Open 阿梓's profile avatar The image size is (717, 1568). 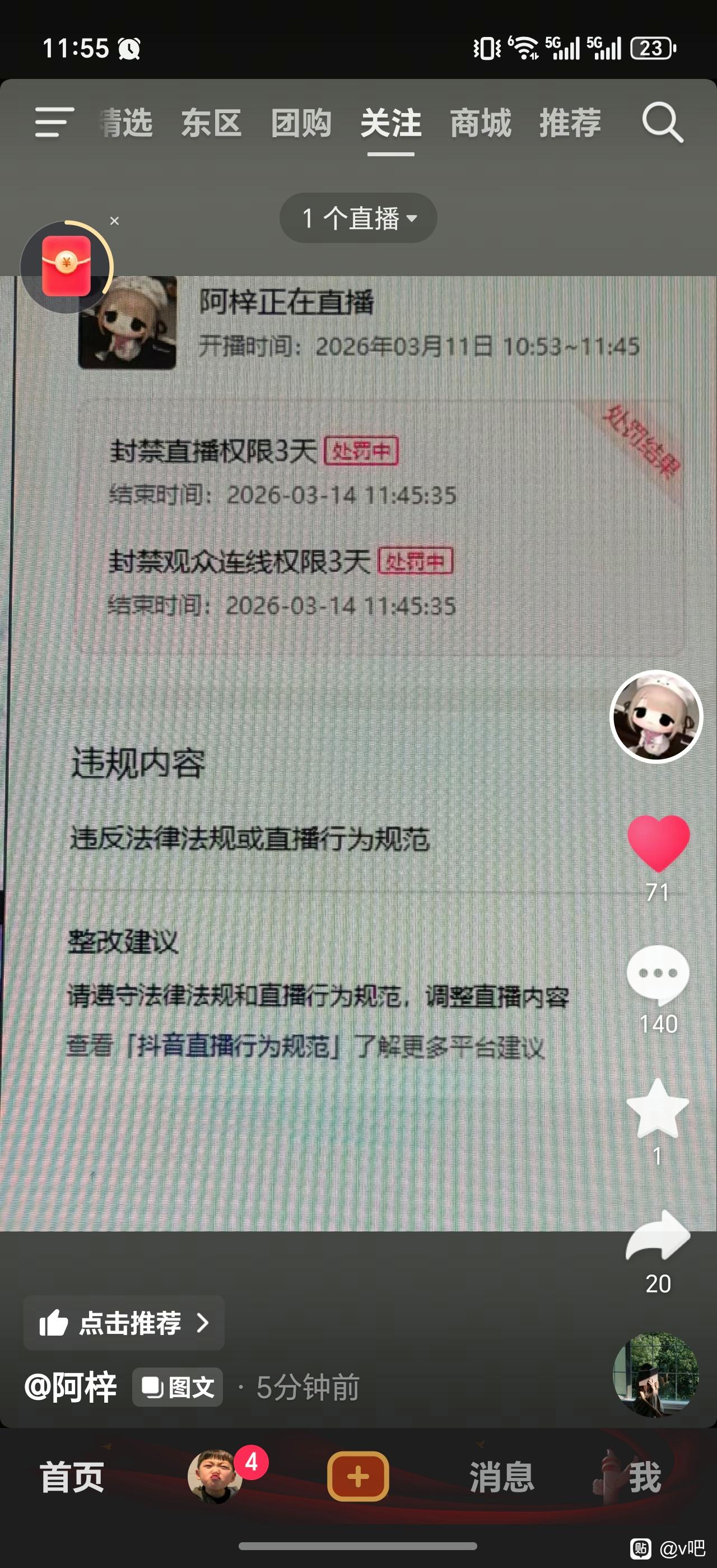click(656, 716)
